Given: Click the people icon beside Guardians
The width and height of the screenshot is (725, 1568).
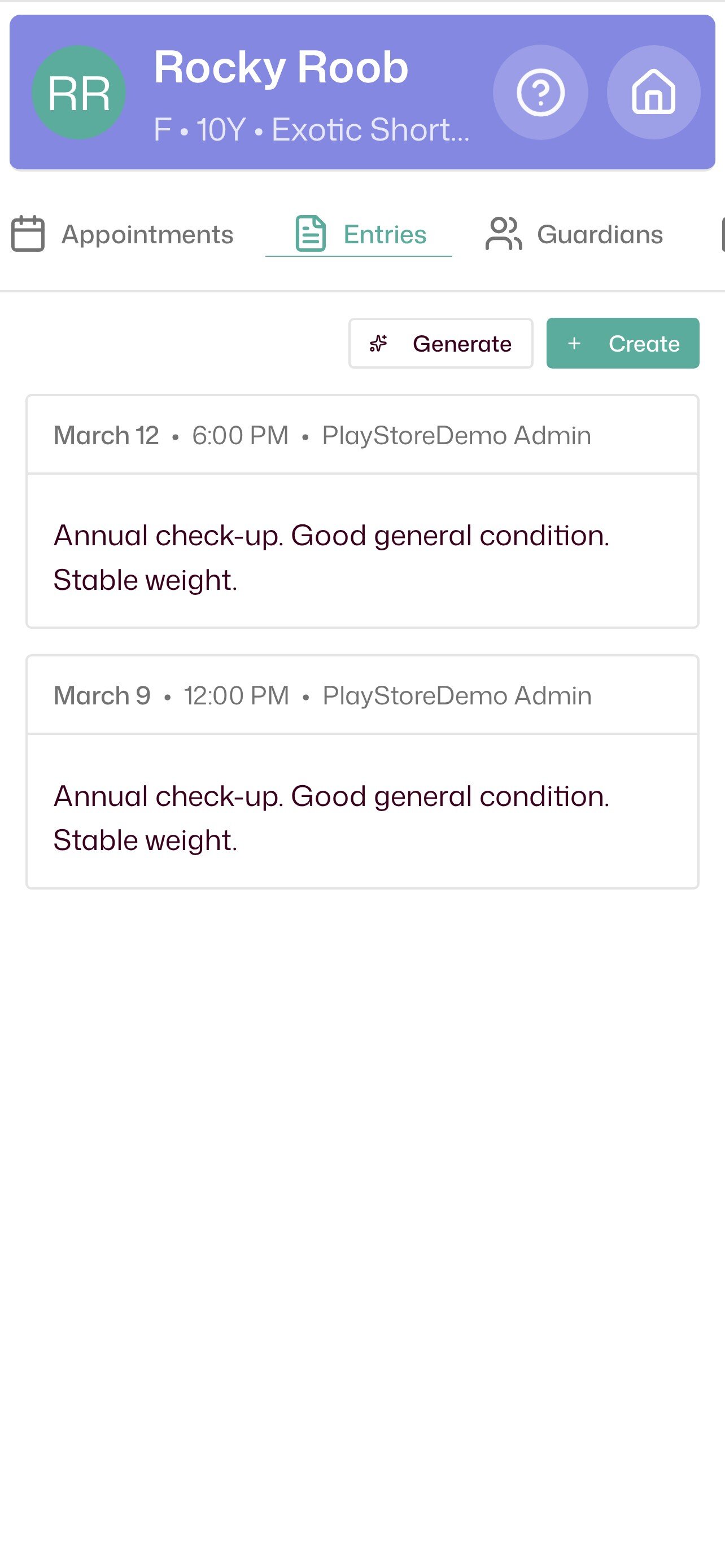Looking at the screenshot, I should 504,233.
